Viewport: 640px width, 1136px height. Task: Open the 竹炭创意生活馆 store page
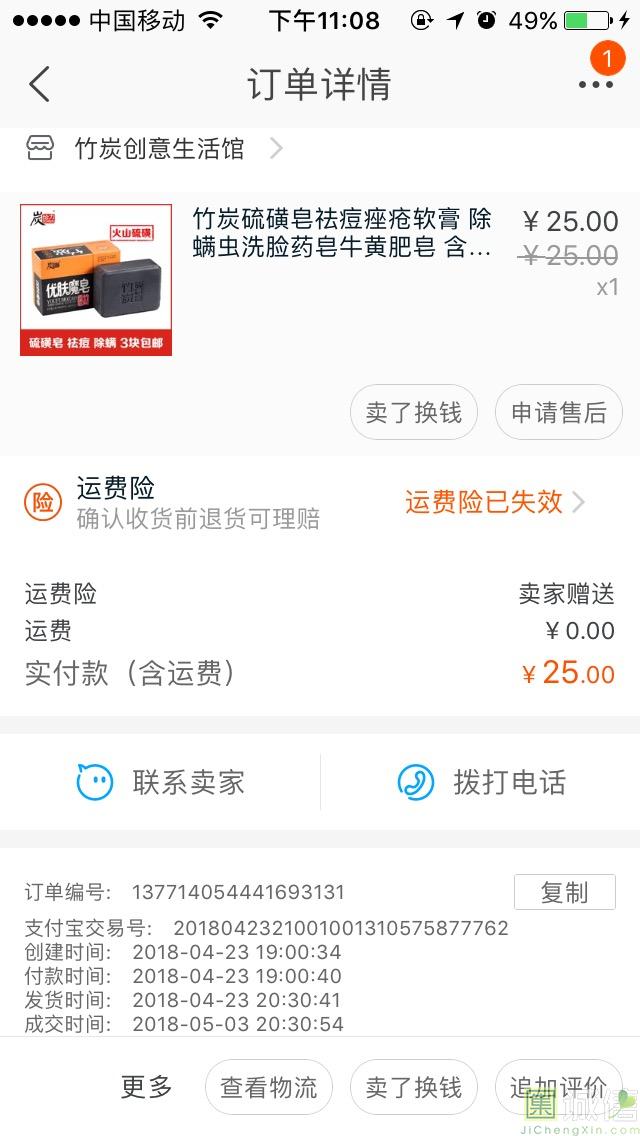click(x=160, y=150)
